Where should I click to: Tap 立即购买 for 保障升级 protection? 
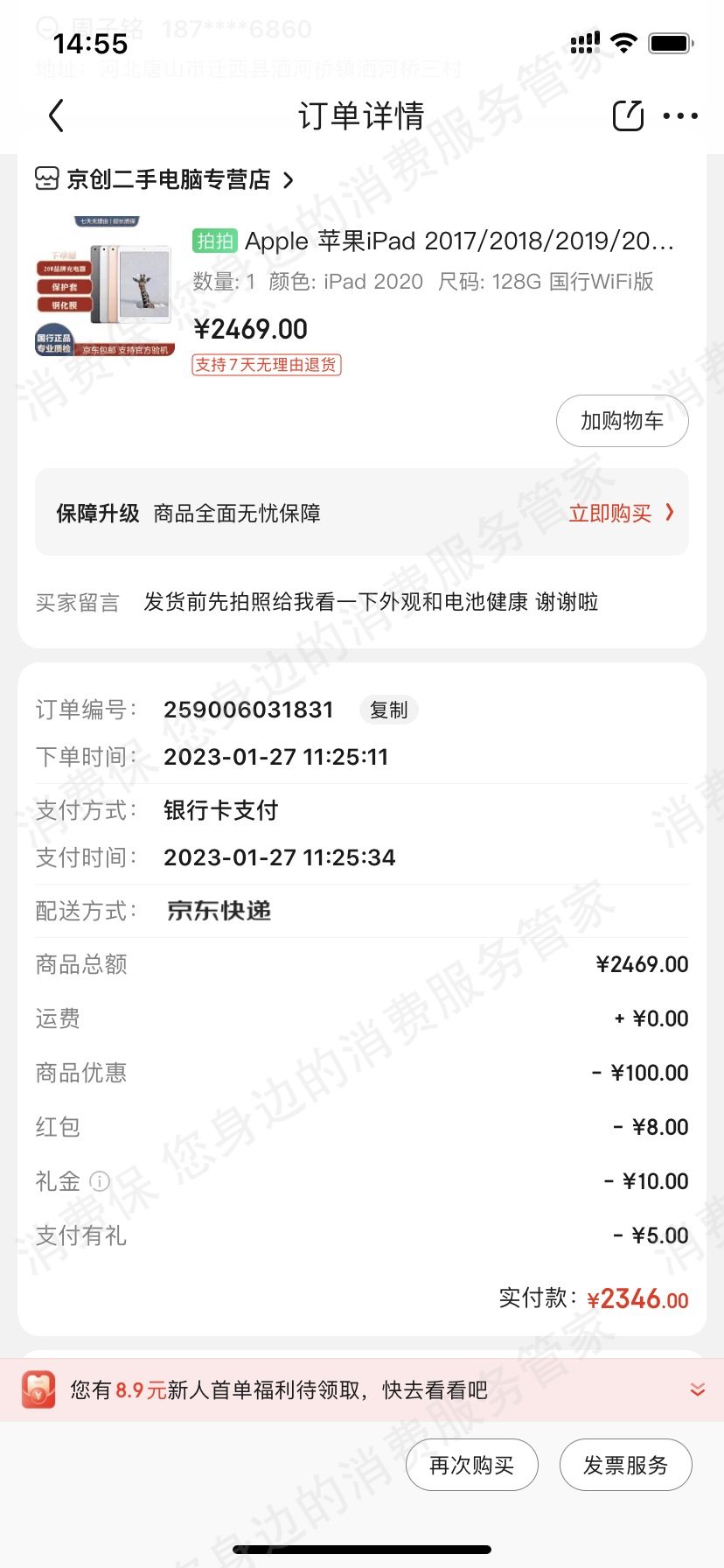[621, 513]
